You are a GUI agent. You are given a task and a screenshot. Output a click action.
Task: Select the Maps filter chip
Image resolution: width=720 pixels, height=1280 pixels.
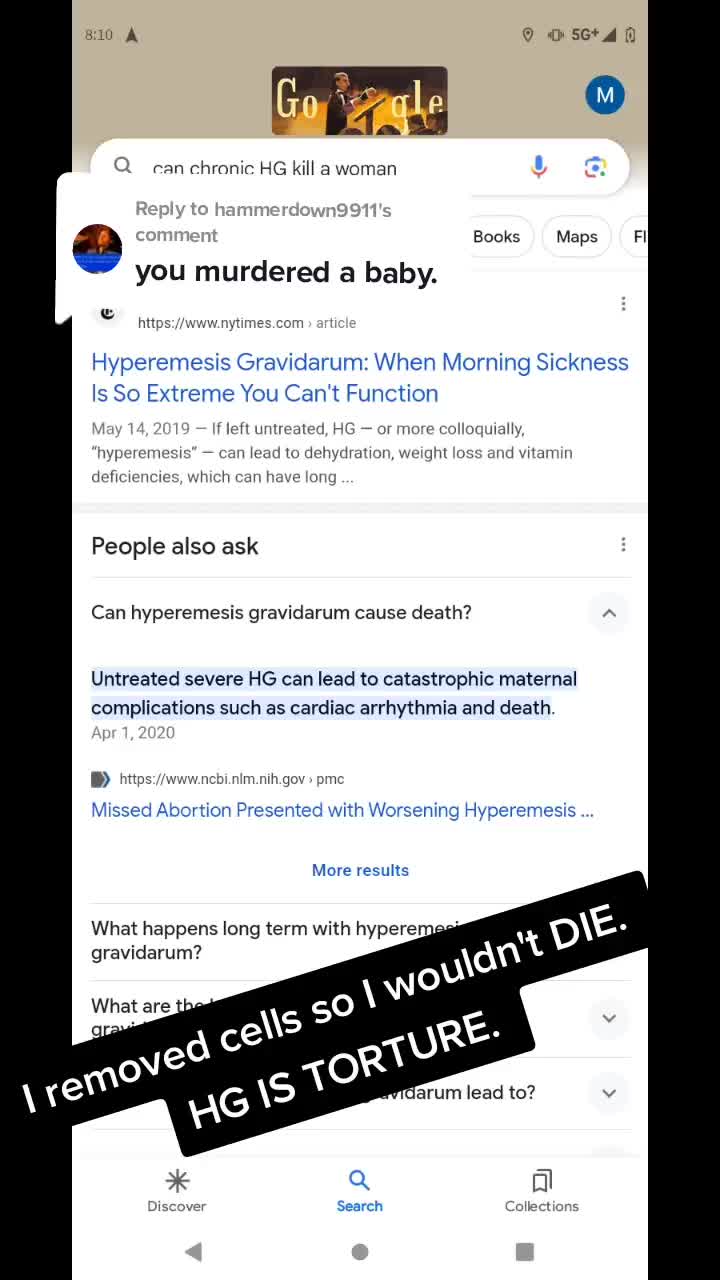pos(576,237)
